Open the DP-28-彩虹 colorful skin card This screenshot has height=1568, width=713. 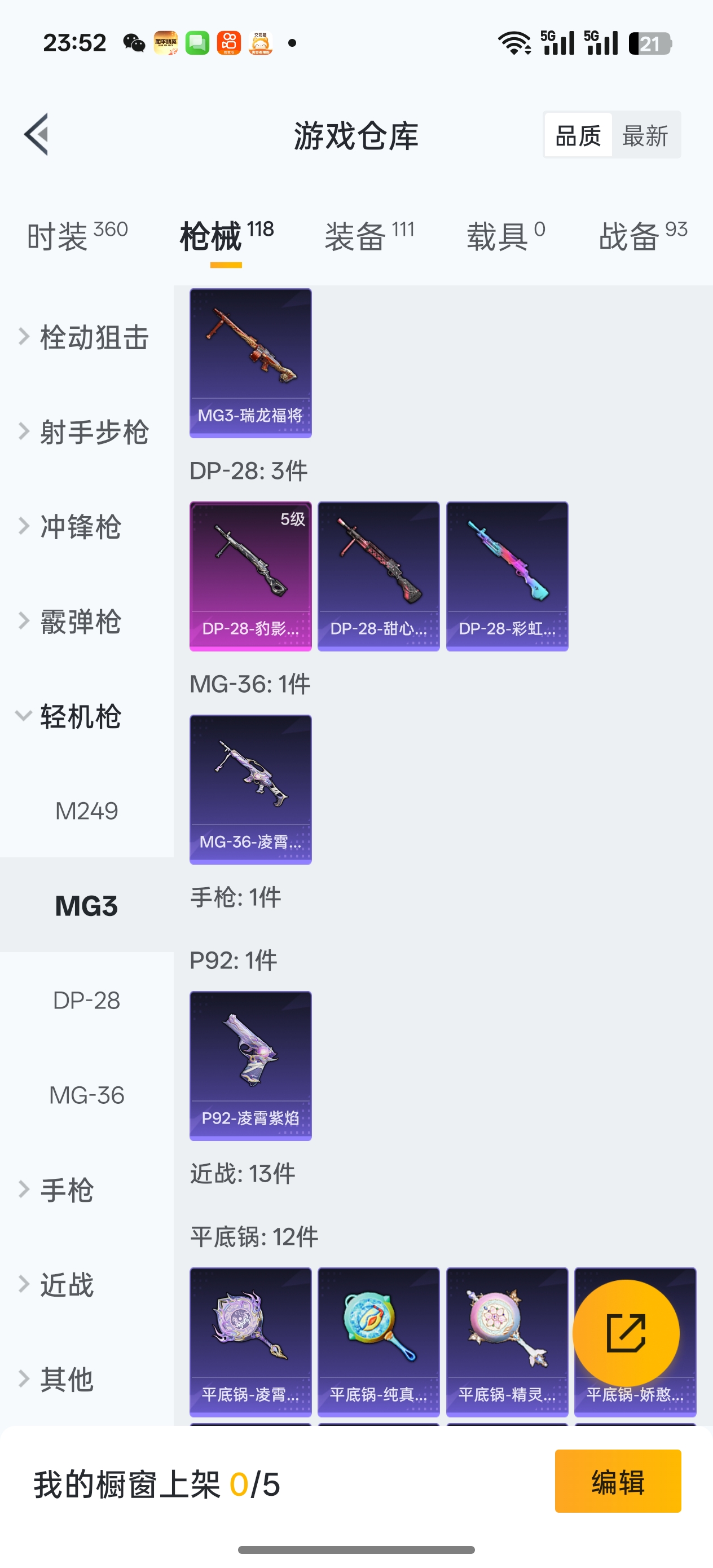(x=507, y=575)
